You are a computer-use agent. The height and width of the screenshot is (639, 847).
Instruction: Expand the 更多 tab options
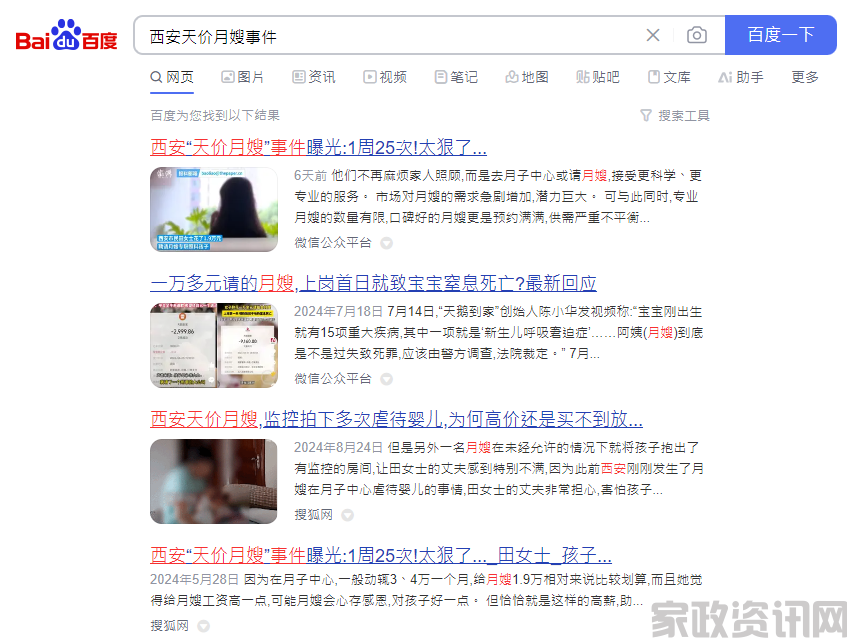[805, 77]
